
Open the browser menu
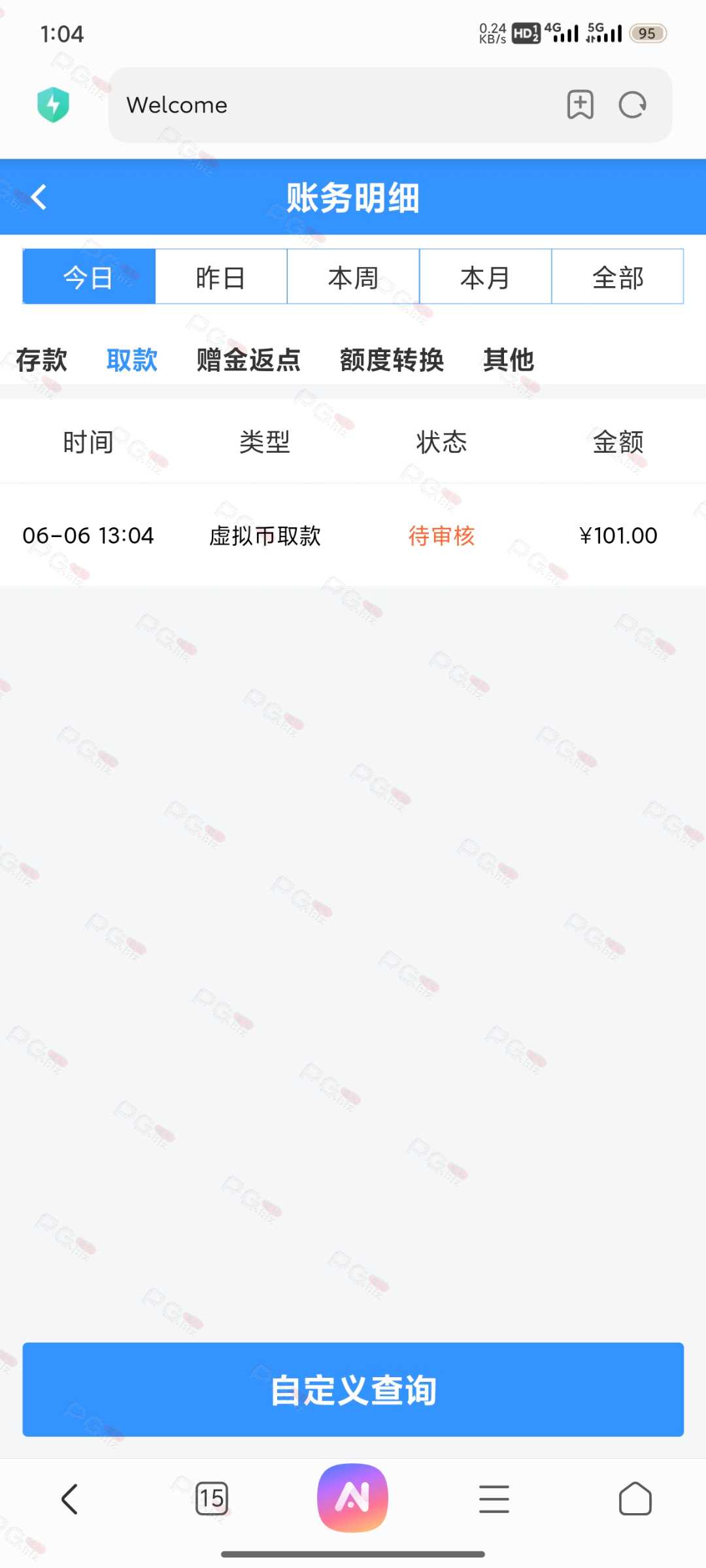pos(494,1498)
